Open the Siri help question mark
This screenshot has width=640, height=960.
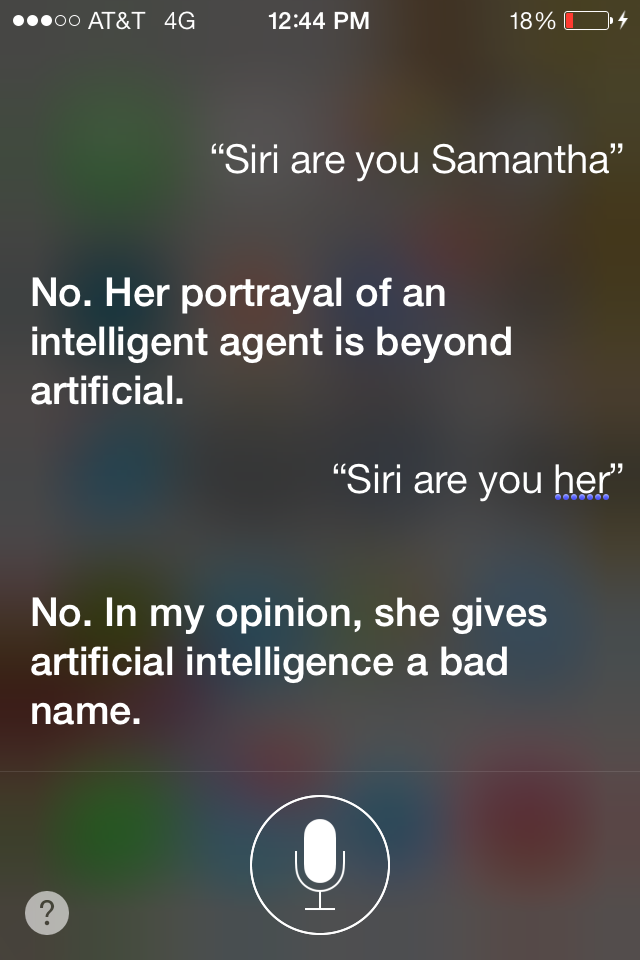[x=47, y=914]
